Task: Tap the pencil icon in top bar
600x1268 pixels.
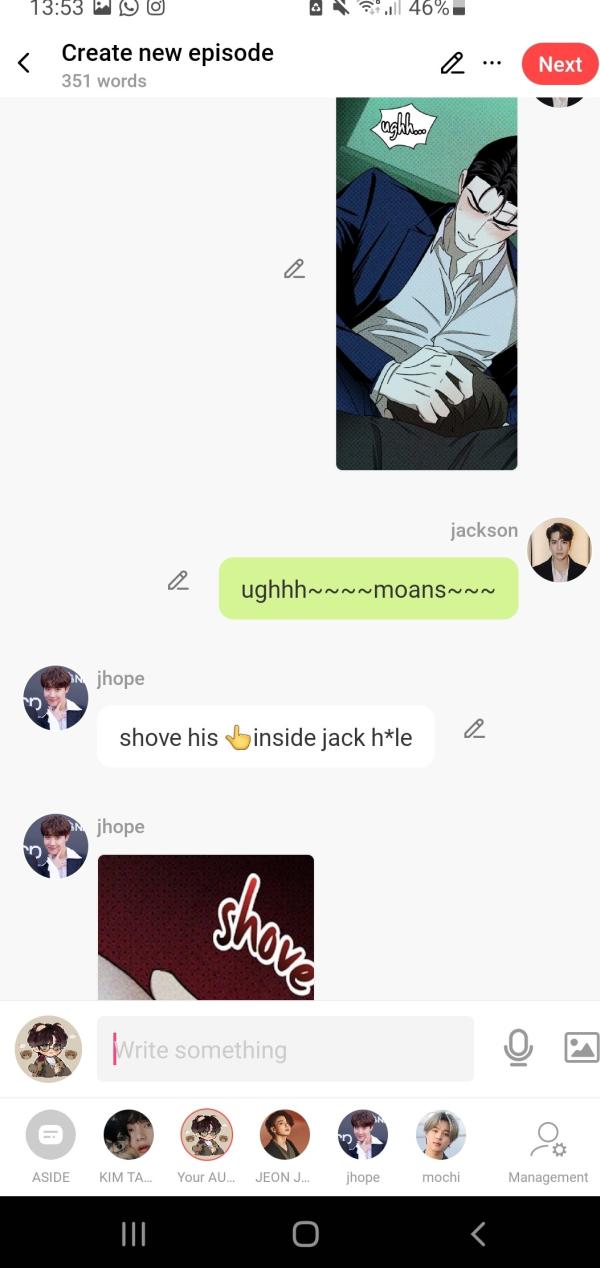Action: [452, 64]
